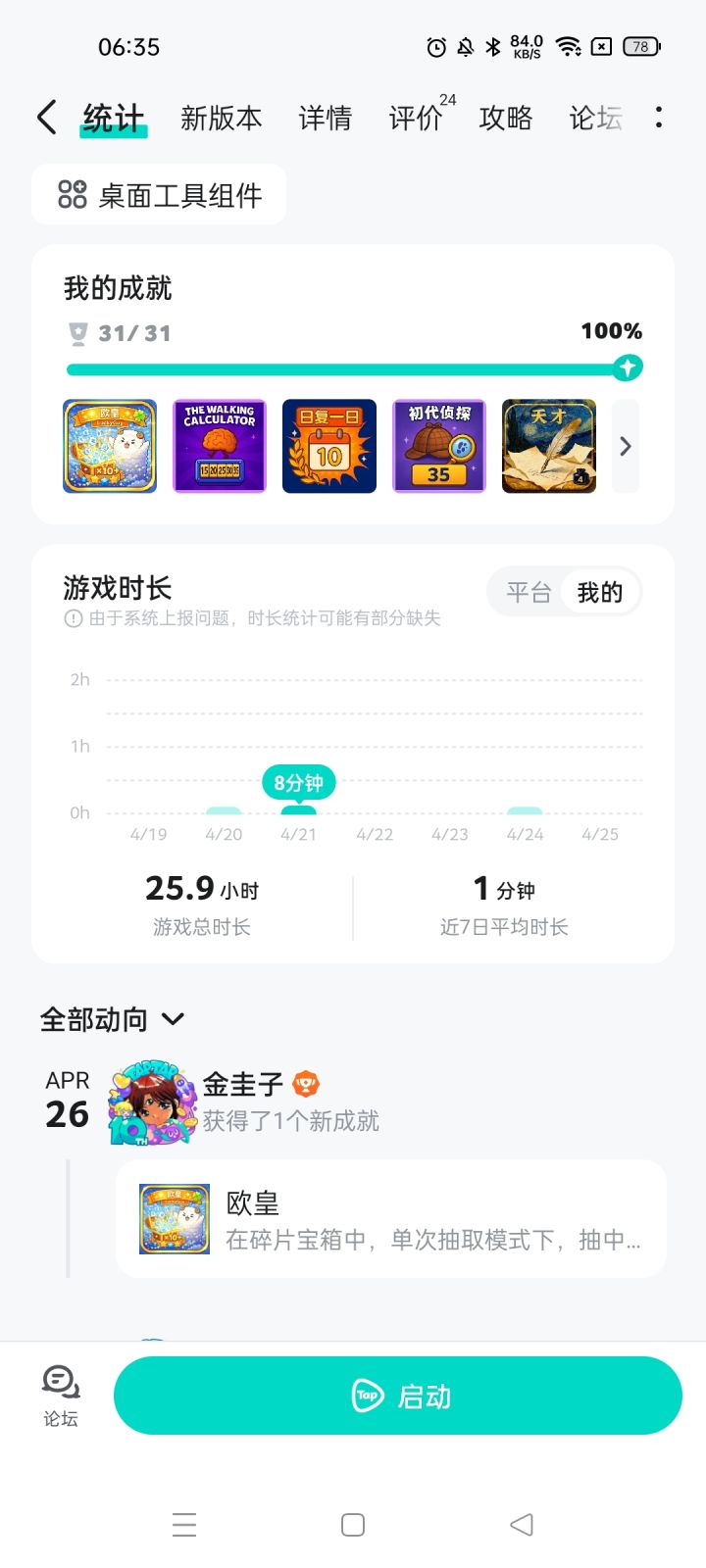
Task: Switch to the 新版本 tab
Action: click(x=221, y=119)
